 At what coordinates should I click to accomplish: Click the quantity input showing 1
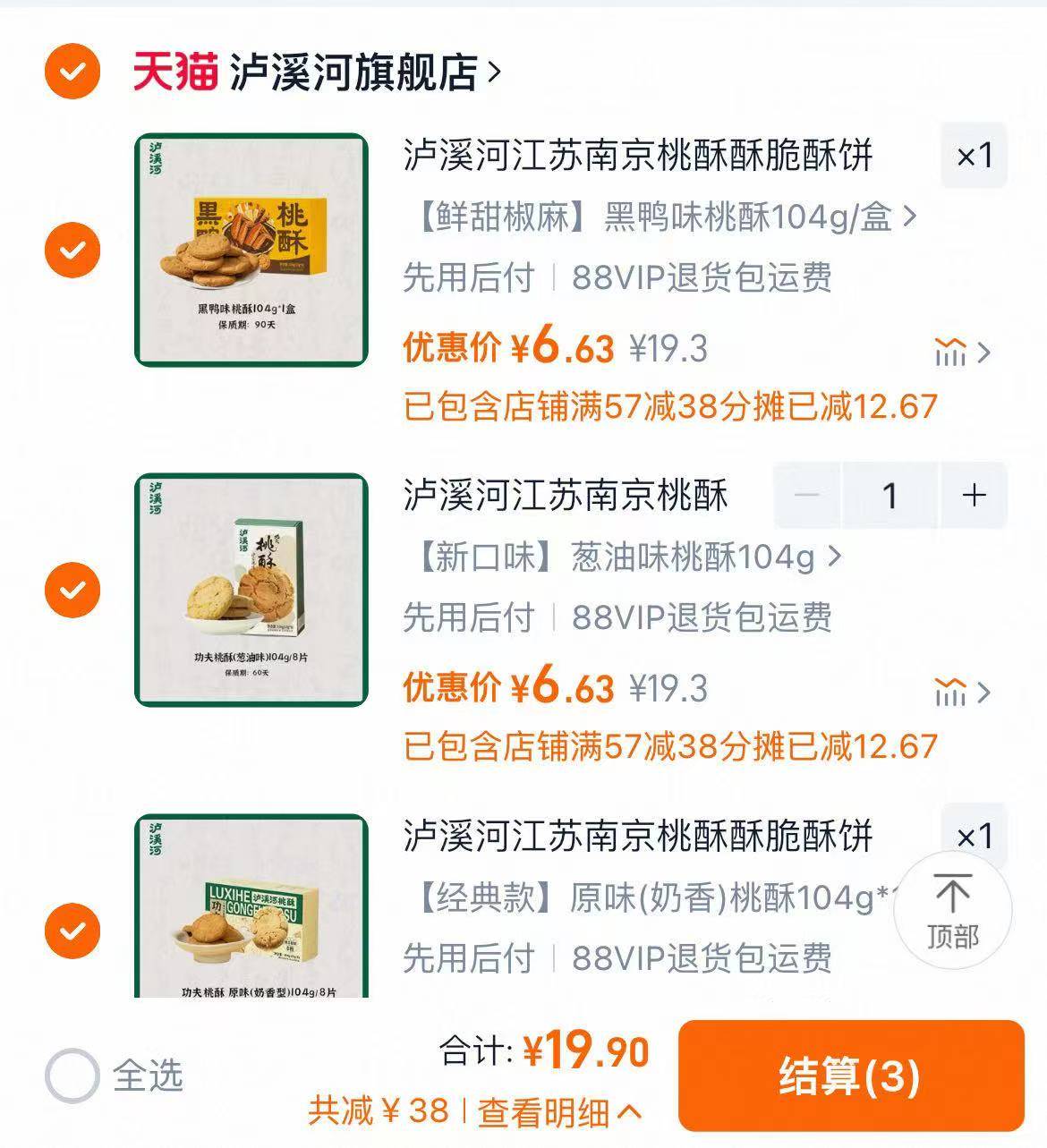pyautogui.click(x=890, y=494)
